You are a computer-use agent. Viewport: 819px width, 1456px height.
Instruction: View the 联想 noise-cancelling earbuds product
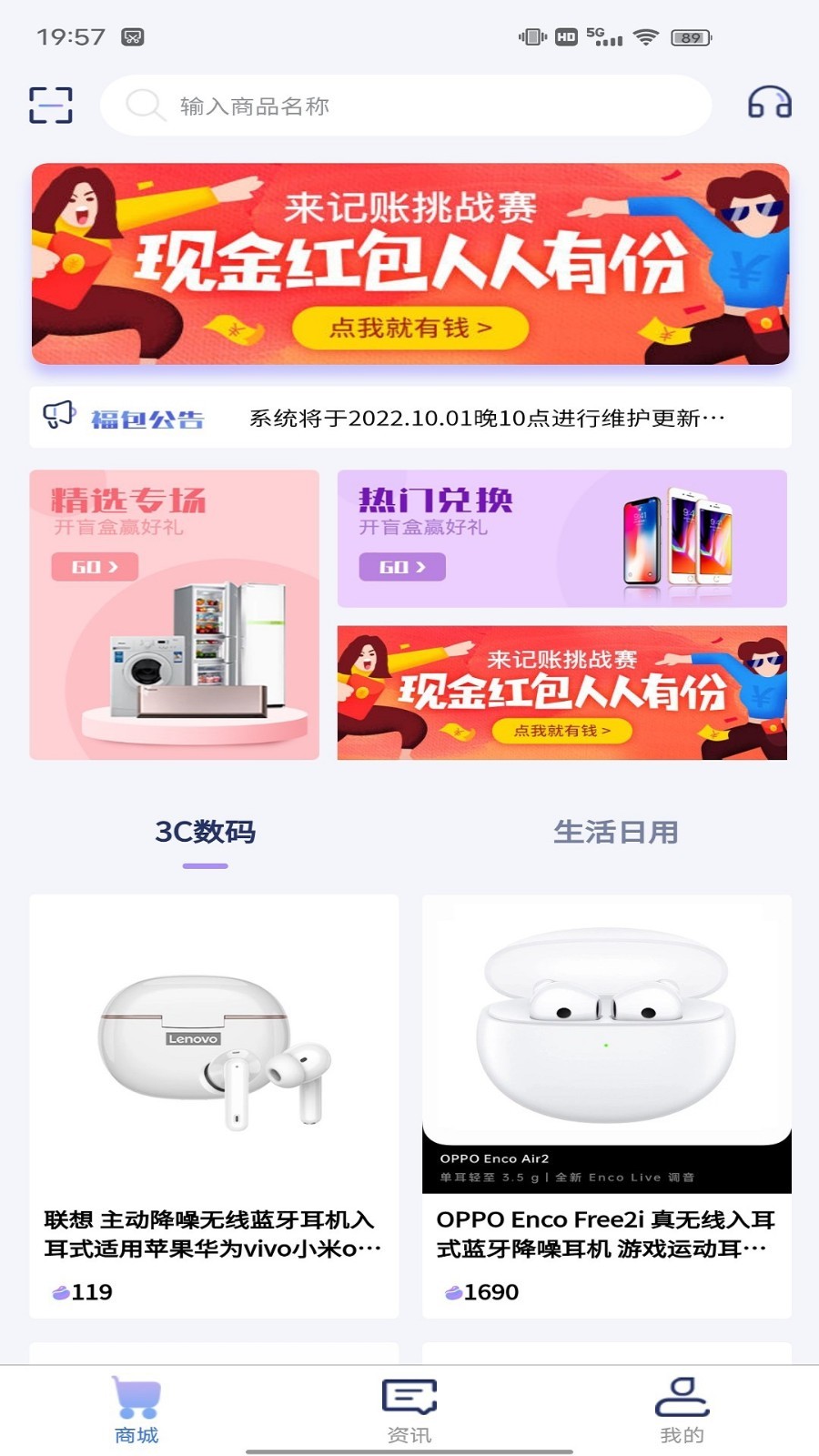(x=214, y=1106)
